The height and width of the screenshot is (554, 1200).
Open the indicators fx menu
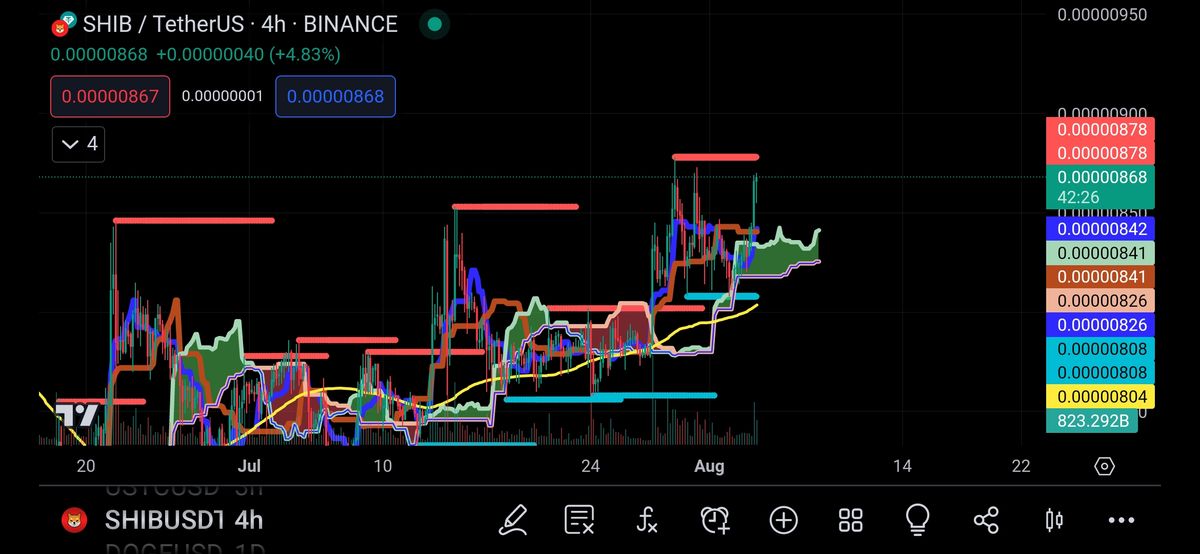(x=647, y=519)
